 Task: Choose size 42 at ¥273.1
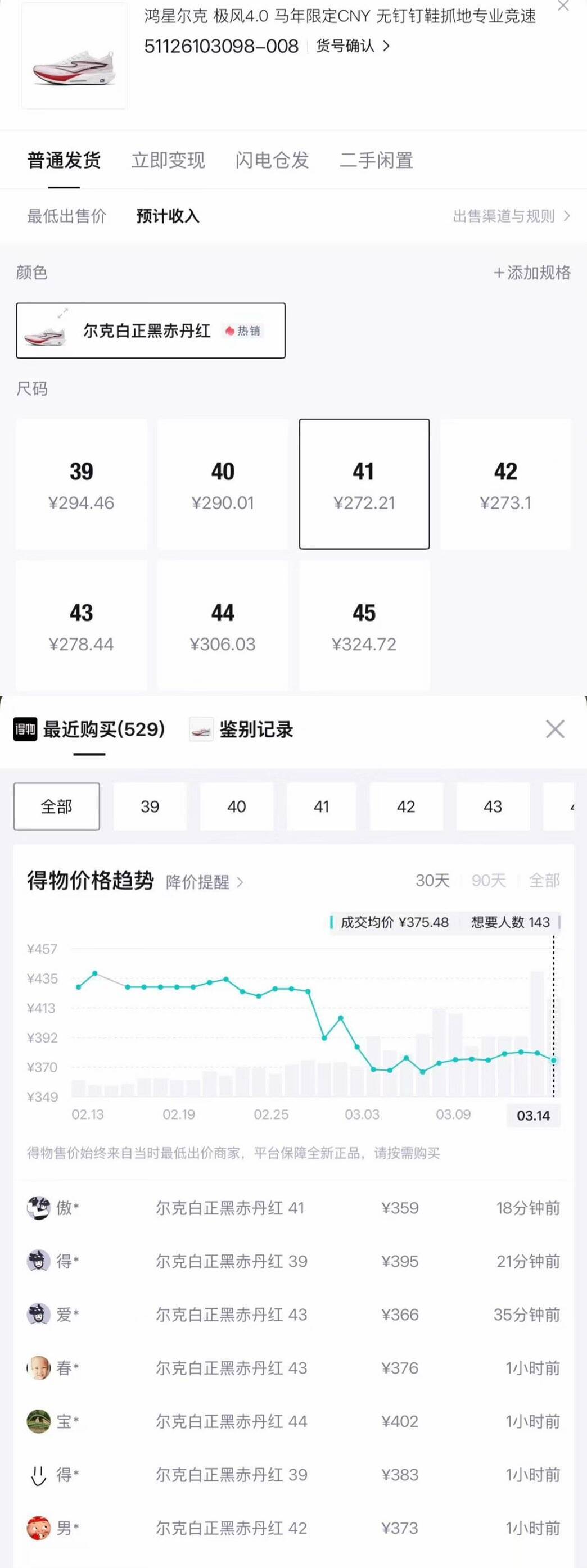(505, 484)
